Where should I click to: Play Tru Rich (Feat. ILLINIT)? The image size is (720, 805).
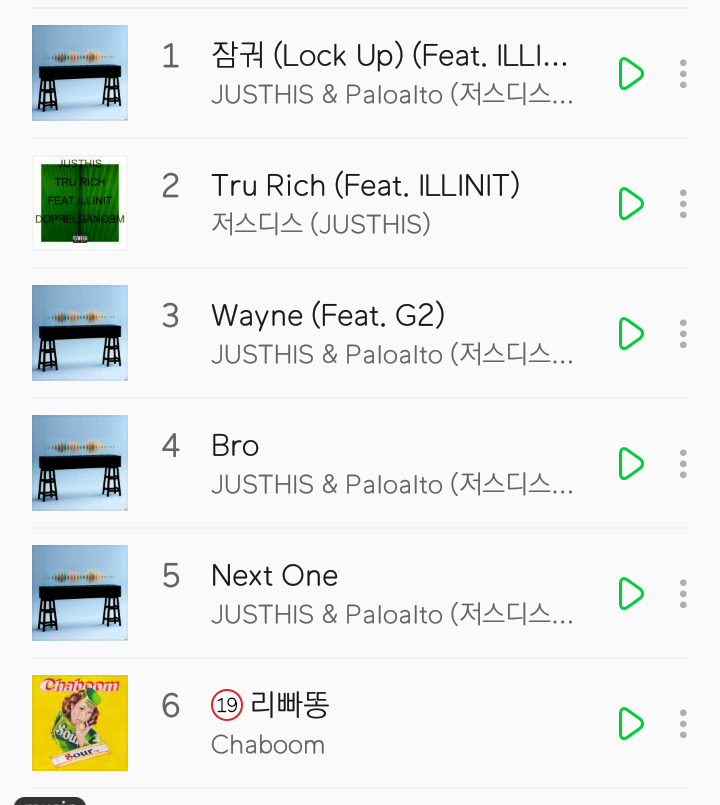click(631, 204)
